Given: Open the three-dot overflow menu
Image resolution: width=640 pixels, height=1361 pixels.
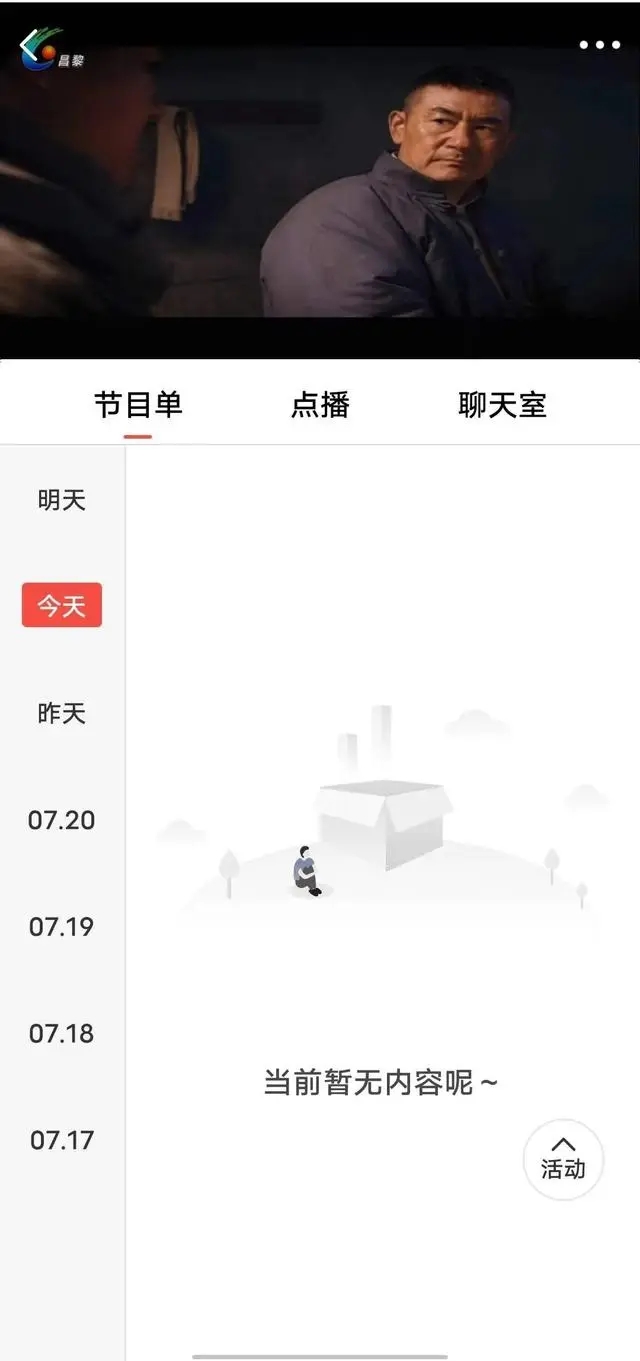Looking at the screenshot, I should [x=599, y=45].
